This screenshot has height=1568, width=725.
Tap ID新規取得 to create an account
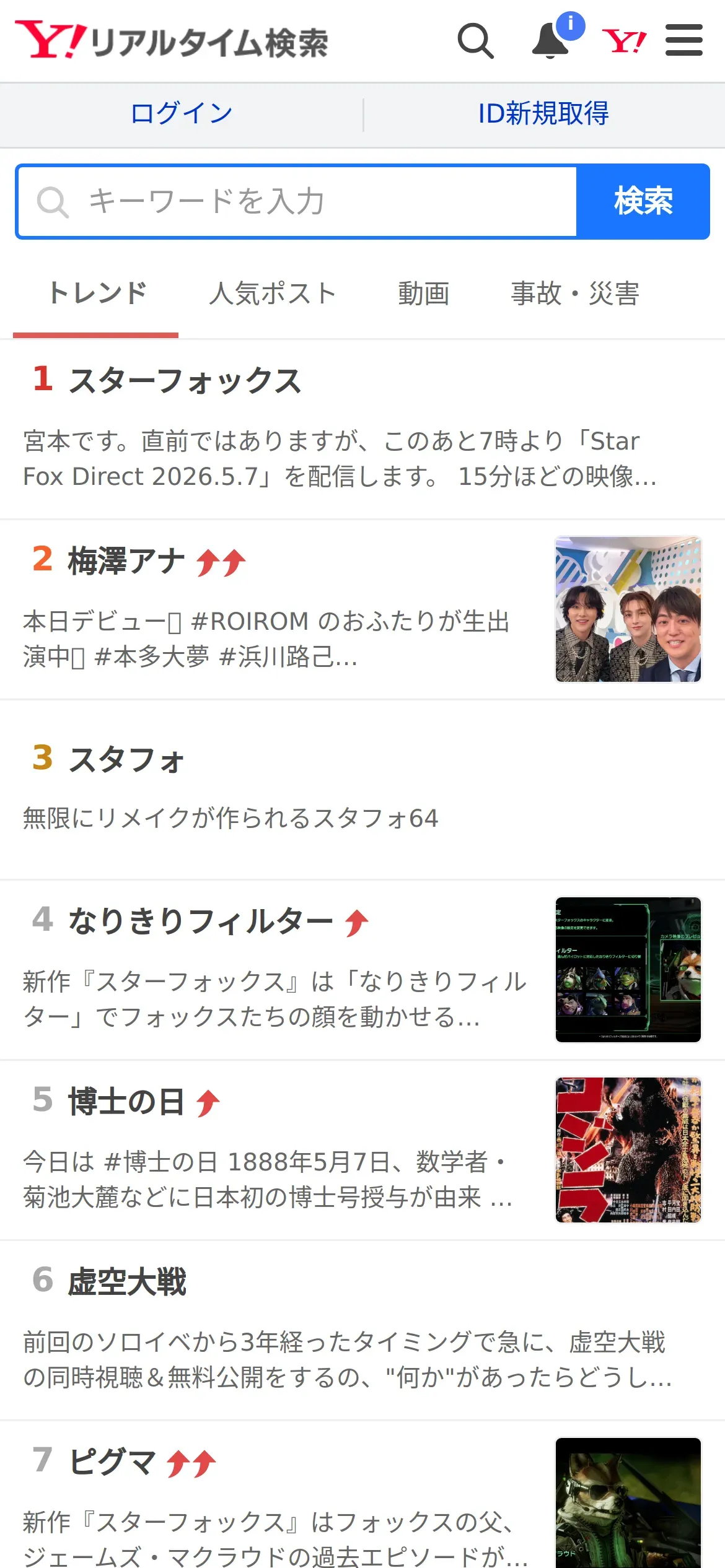pyautogui.click(x=543, y=114)
